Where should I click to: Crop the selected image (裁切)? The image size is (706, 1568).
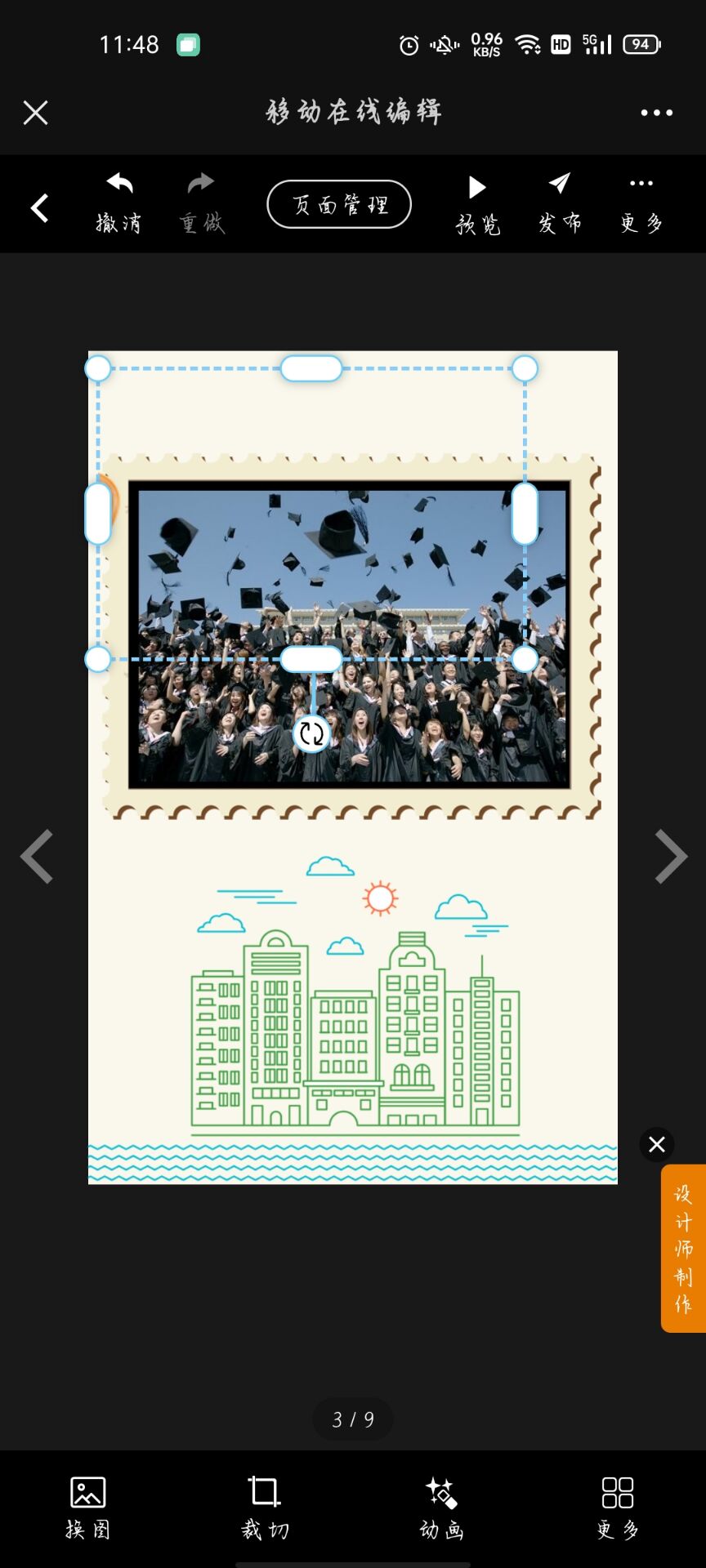tap(265, 1507)
